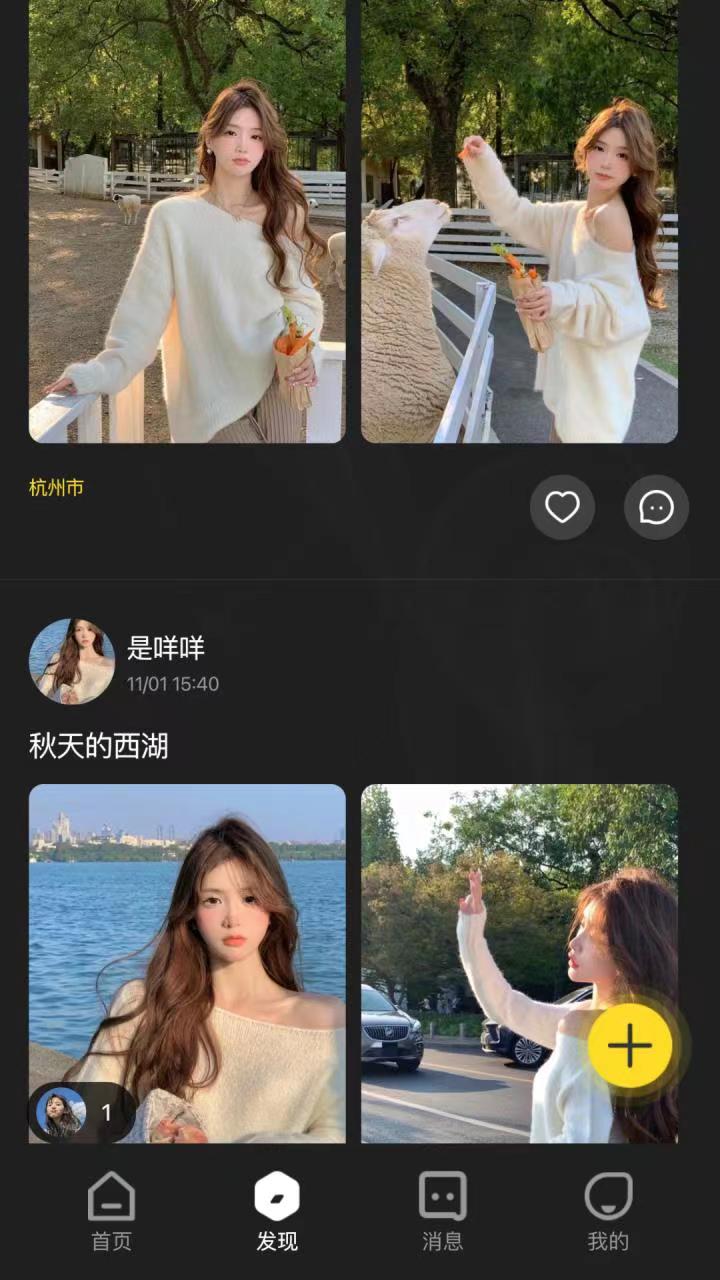
Task: Create a new post with the plus button
Action: (630, 1045)
